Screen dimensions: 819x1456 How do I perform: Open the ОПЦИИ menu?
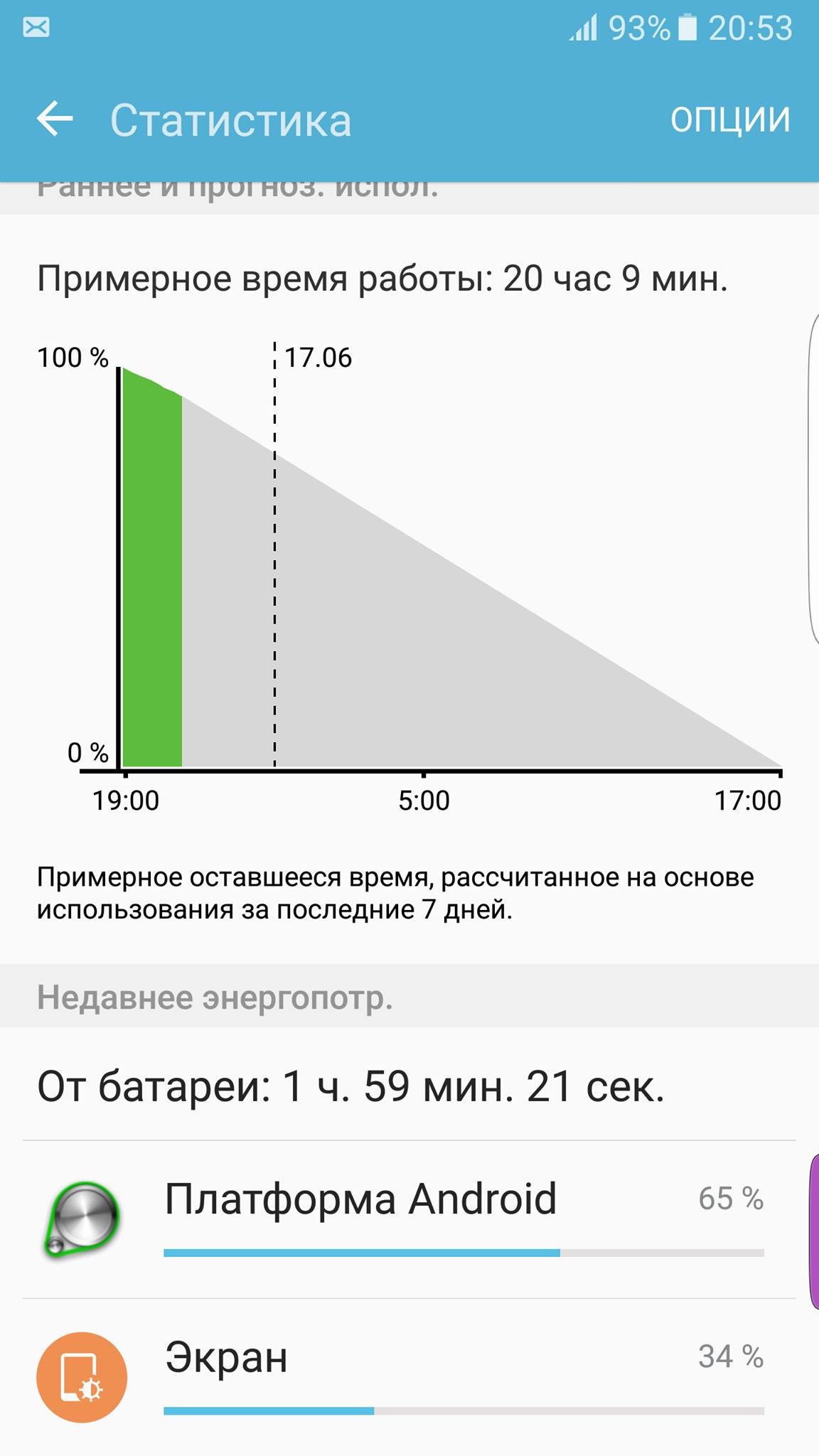730,119
